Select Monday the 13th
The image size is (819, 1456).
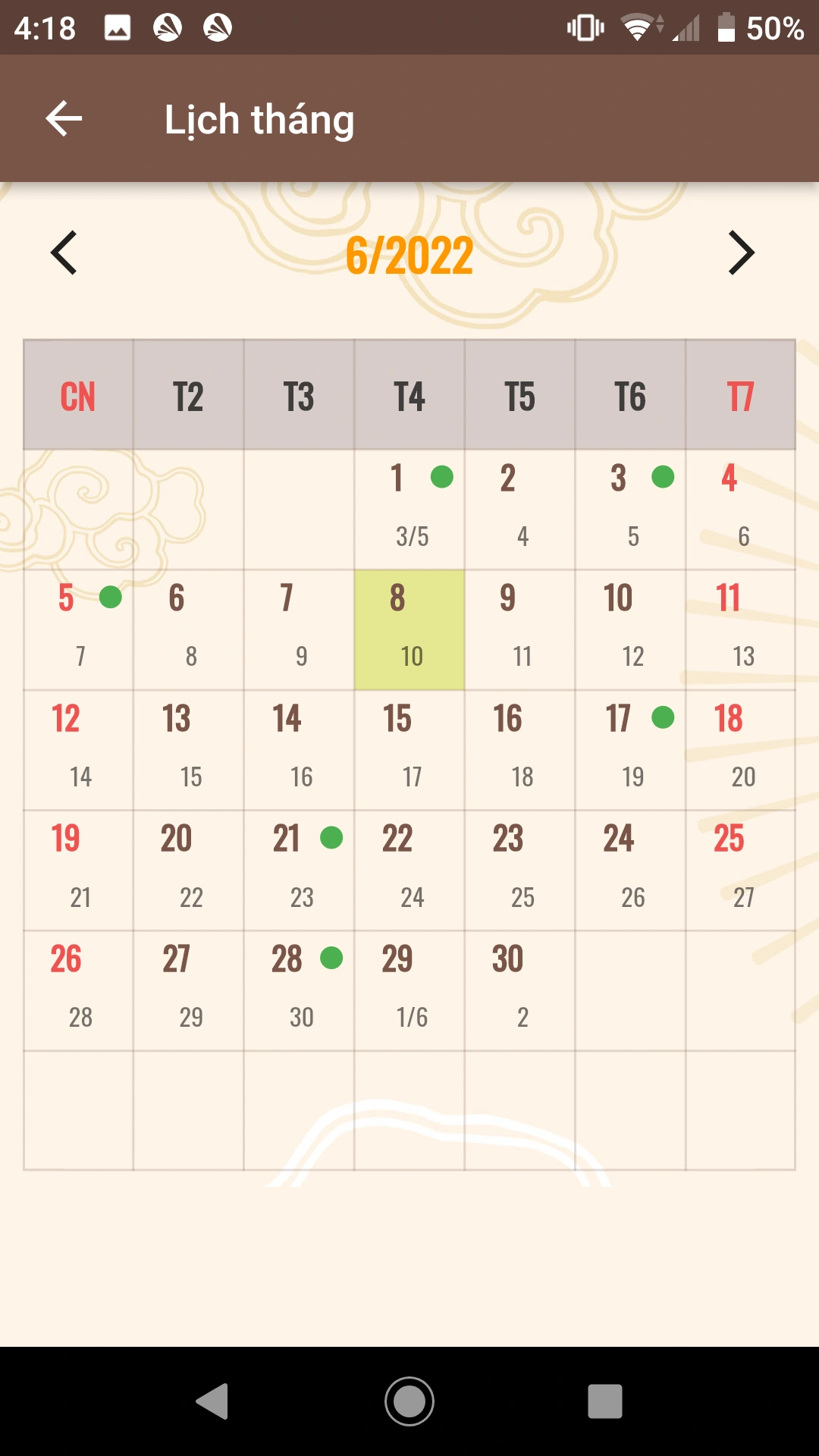(188, 749)
